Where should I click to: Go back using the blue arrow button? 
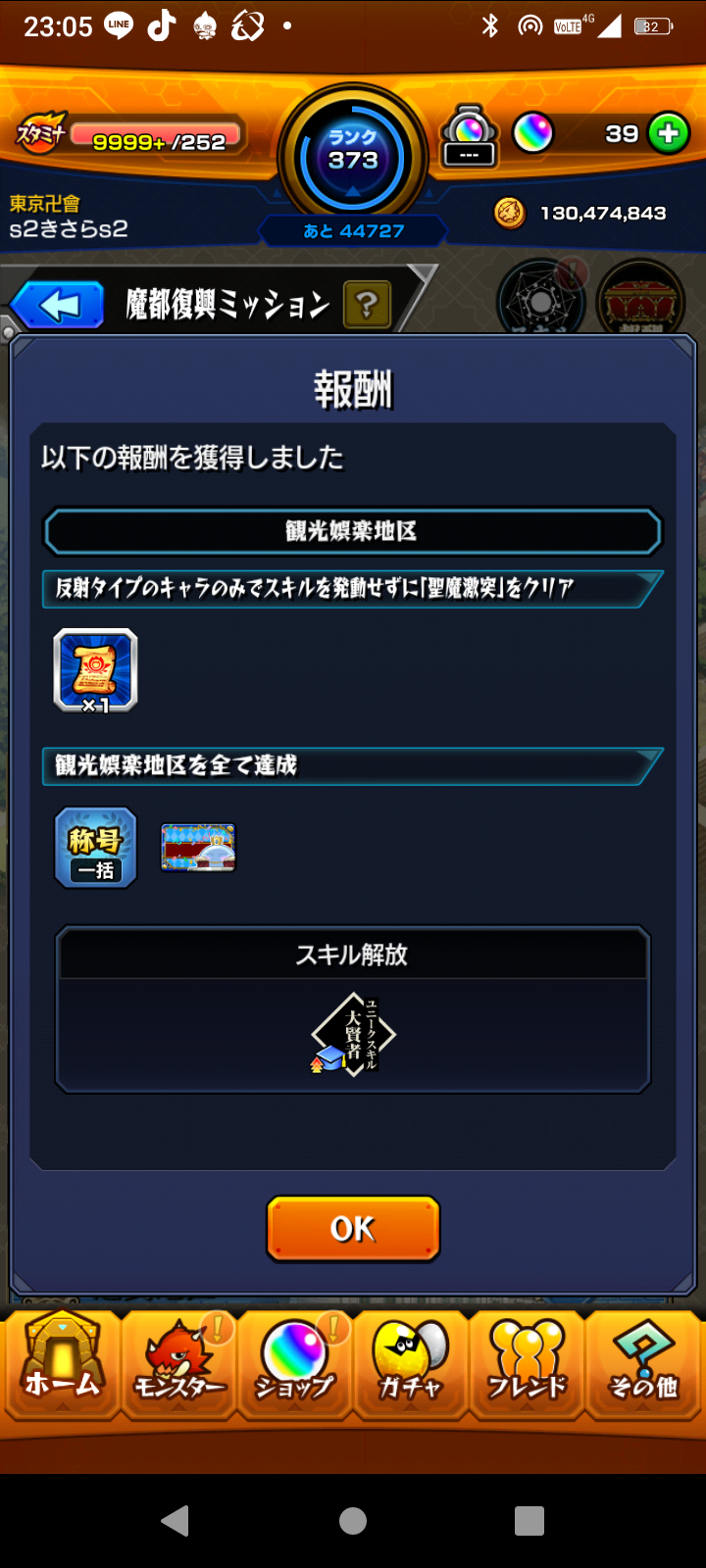pyautogui.click(x=59, y=305)
